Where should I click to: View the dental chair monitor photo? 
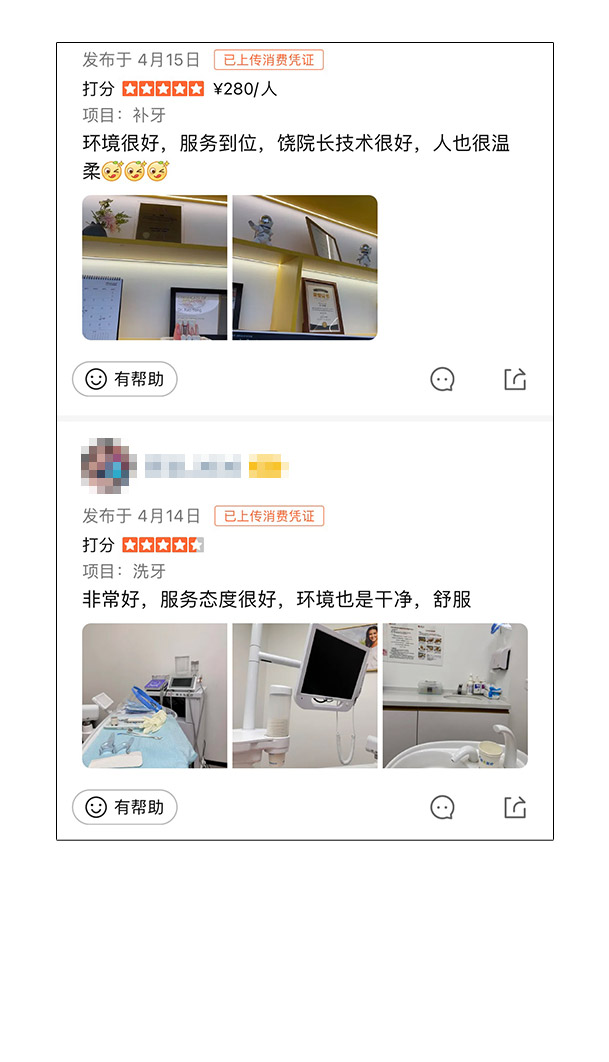point(304,695)
